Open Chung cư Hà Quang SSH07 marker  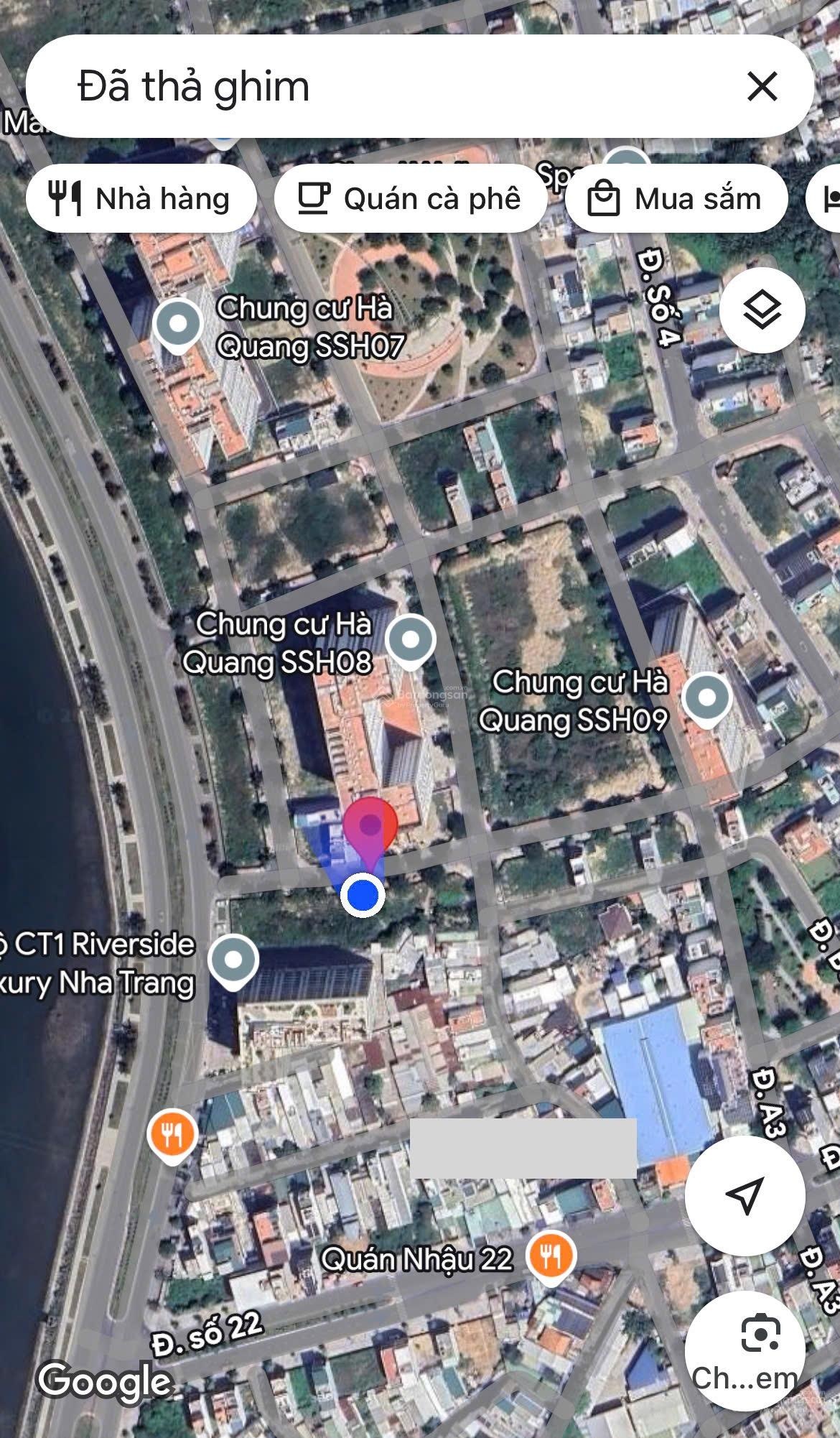(178, 325)
